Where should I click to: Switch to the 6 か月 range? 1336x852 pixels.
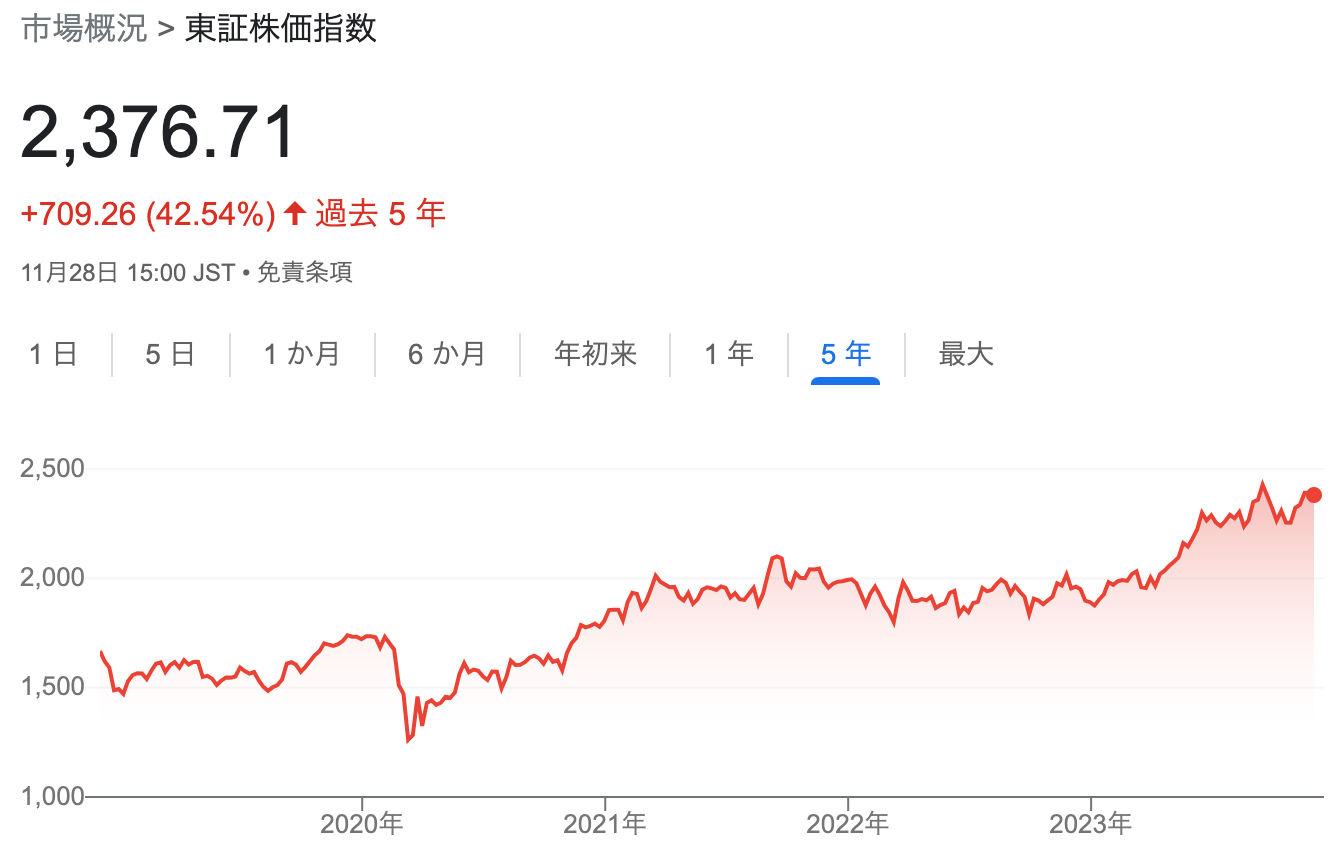(x=446, y=354)
